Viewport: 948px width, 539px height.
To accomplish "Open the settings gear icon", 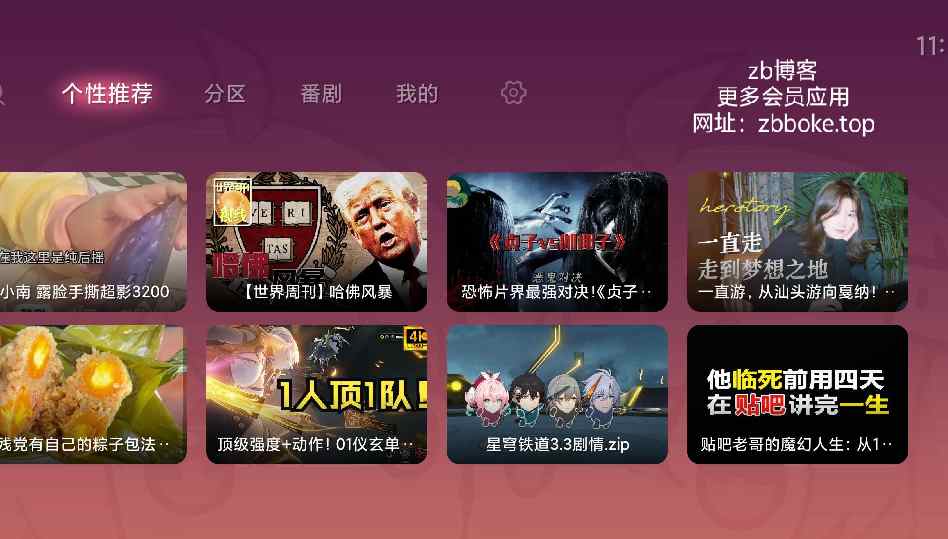I will [x=513, y=93].
